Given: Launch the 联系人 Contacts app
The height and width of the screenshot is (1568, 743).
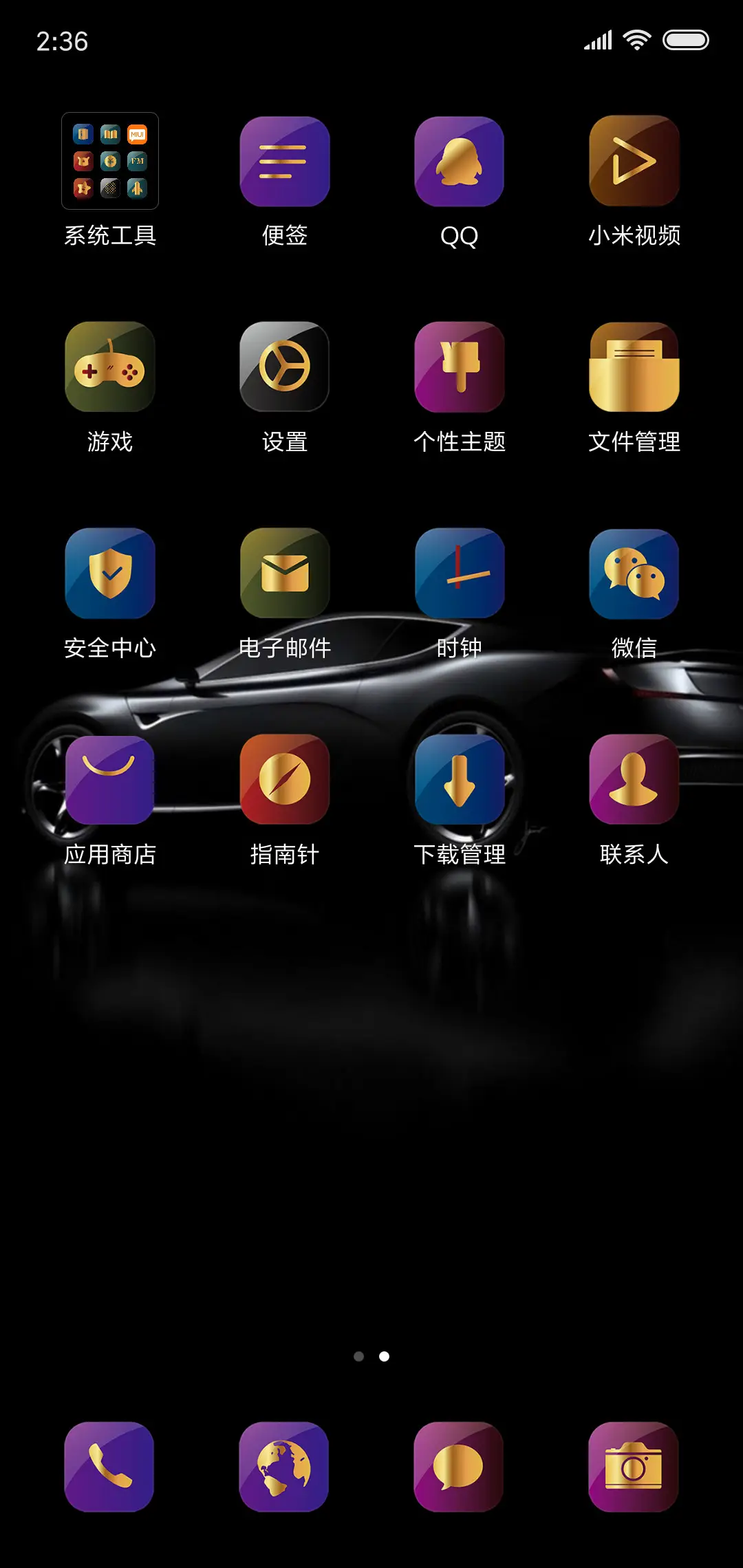Looking at the screenshot, I should (x=633, y=781).
